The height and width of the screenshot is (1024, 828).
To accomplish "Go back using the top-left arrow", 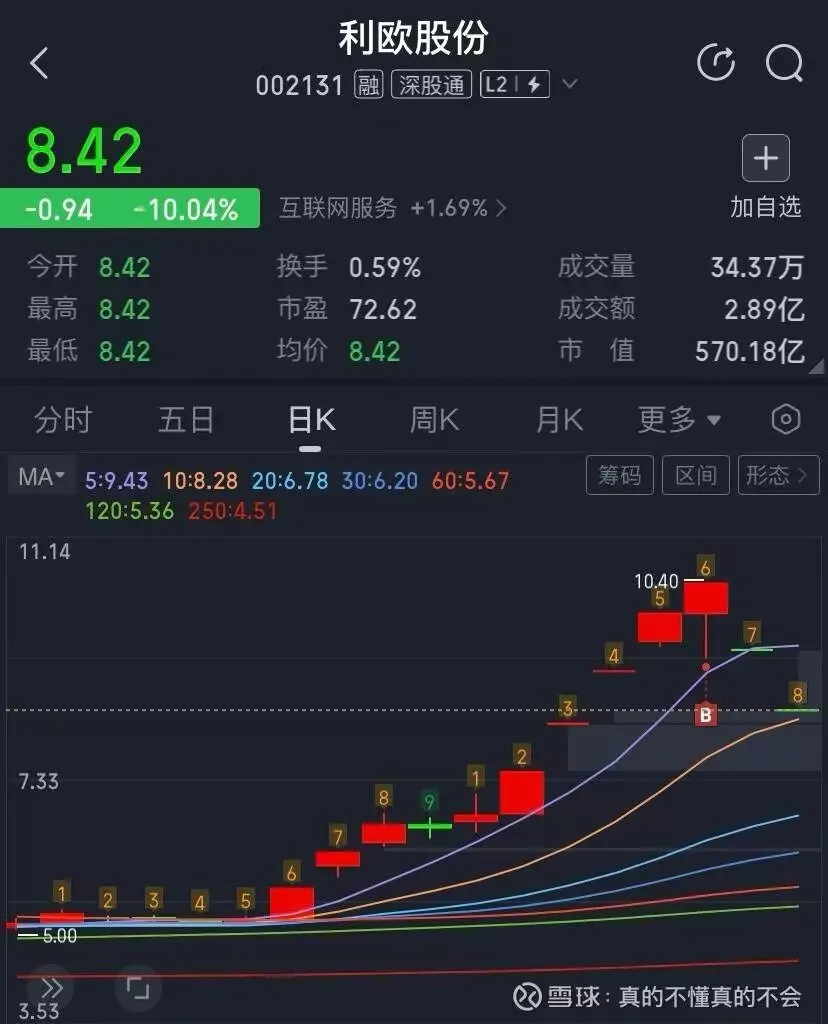I will 39,64.
